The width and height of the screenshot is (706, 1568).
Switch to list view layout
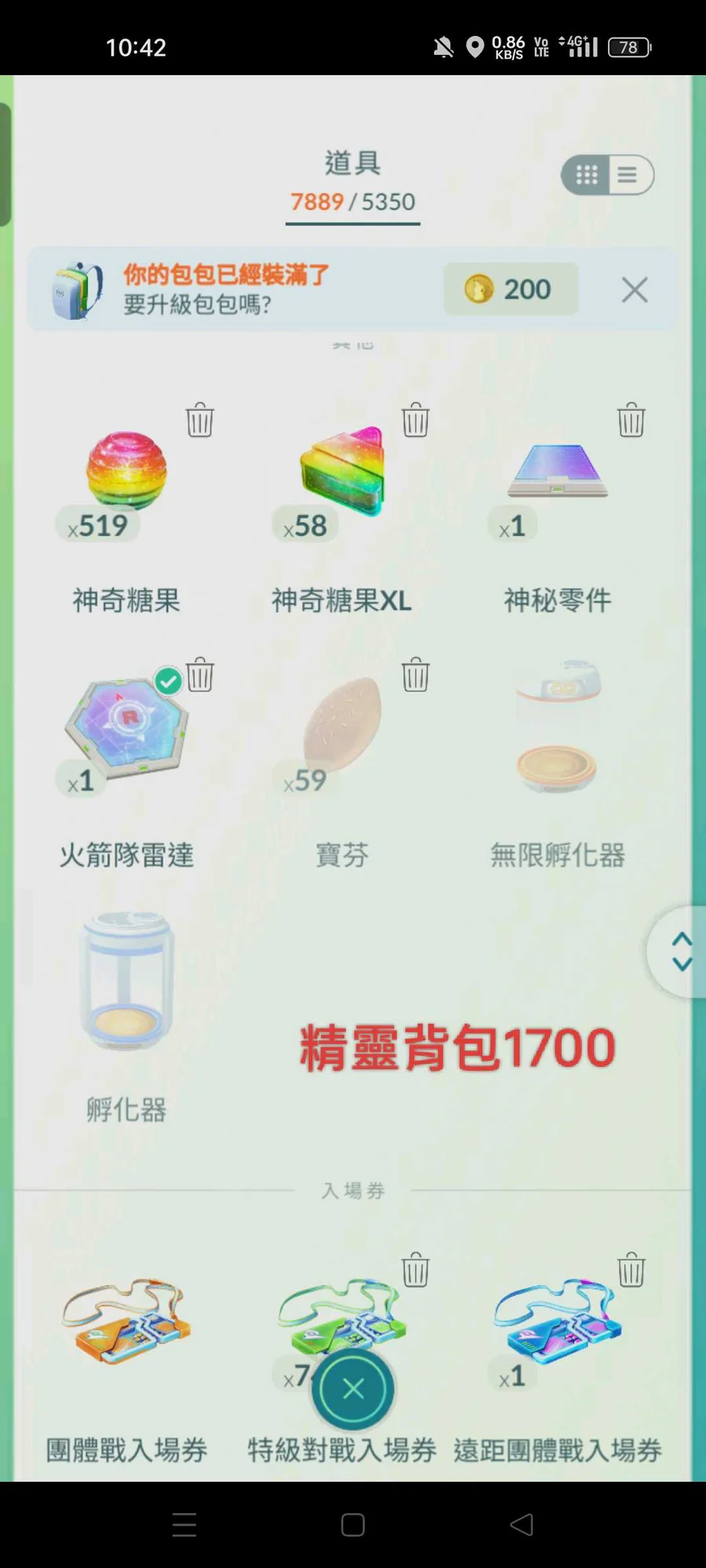point(627,175)
